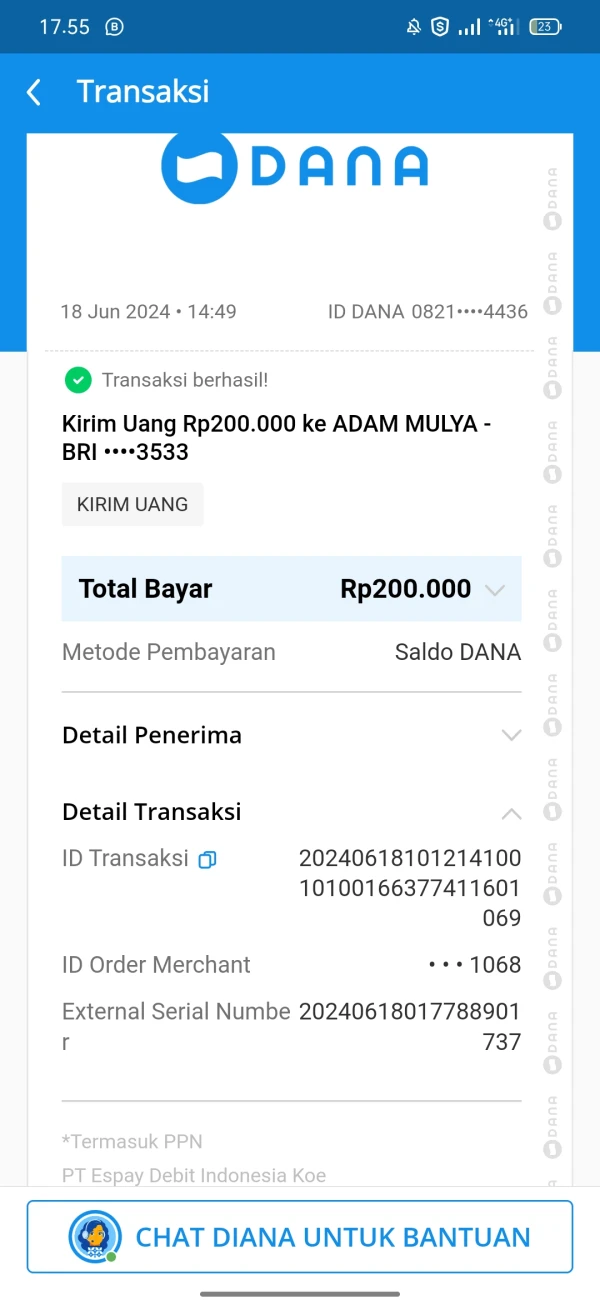
Task: Chat Diana untuk bantuan
Action: click(300, 1237)
